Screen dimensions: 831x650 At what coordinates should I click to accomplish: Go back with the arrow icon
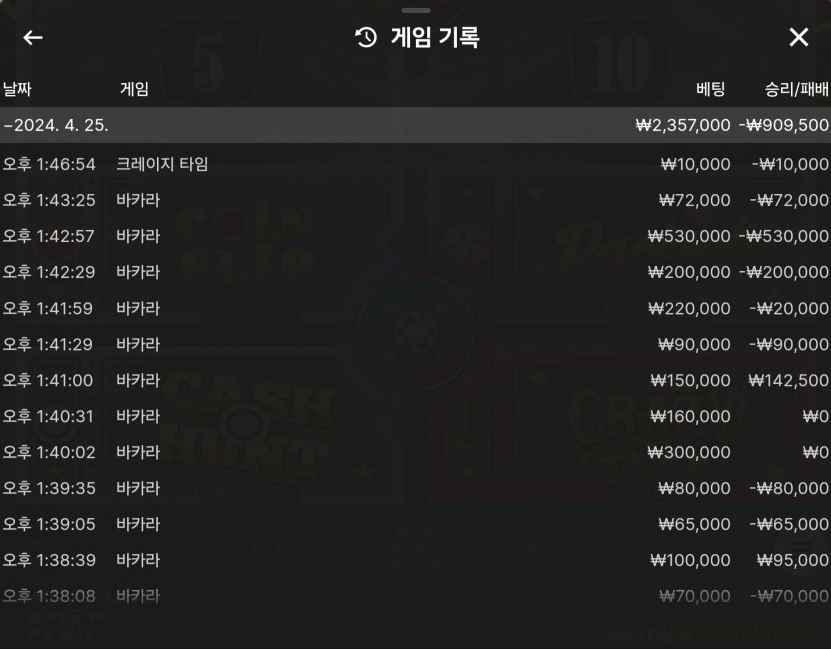[33, 38]
